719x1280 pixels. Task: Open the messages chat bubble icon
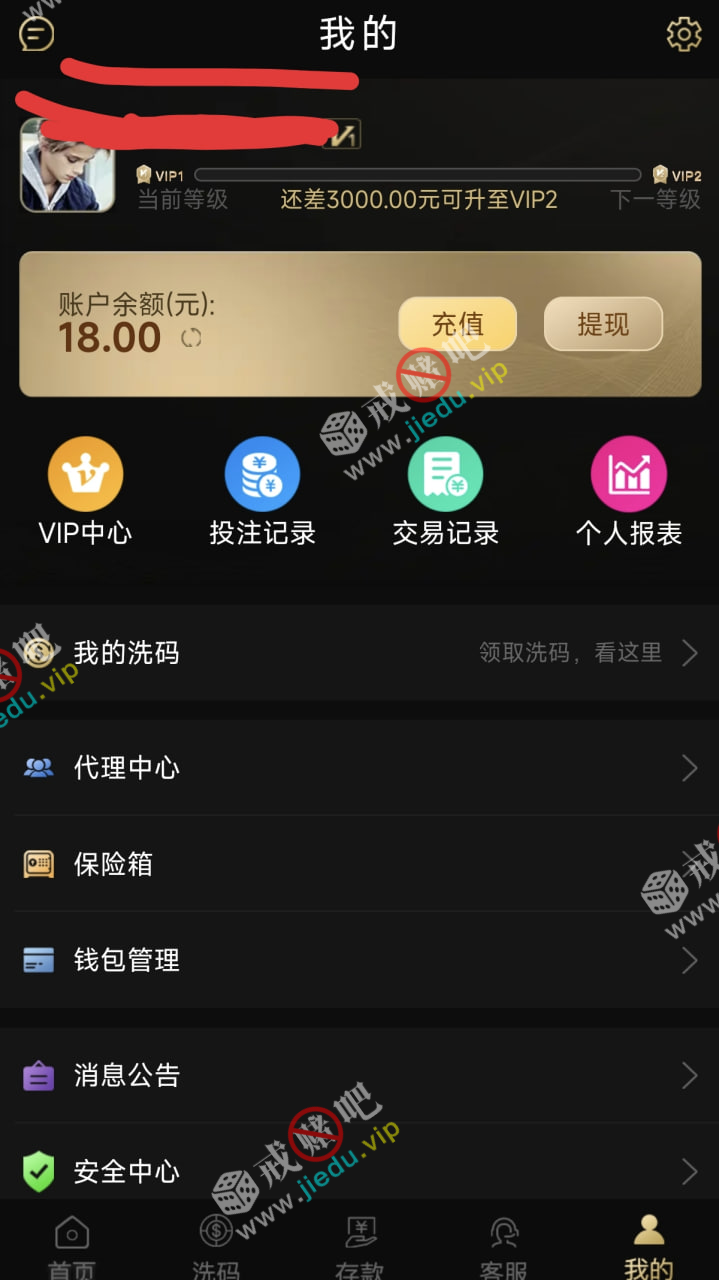pos(37,35)
